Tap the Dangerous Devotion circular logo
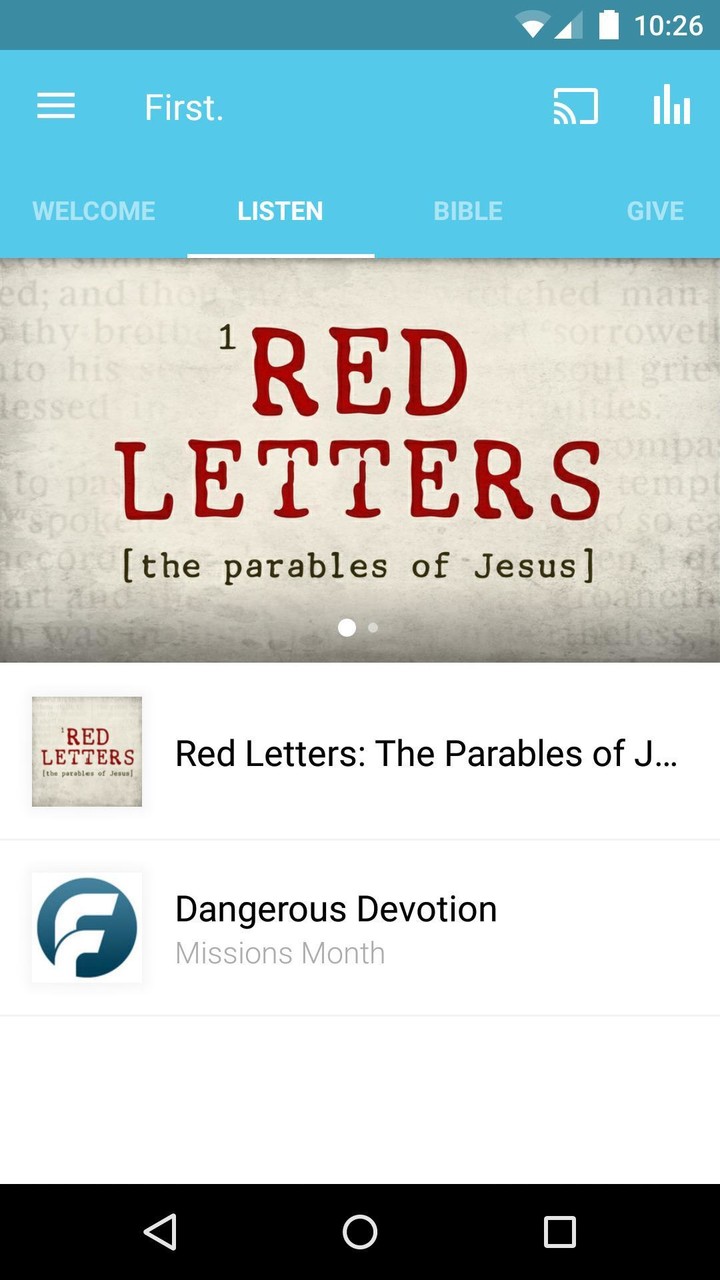This screenshot has width=720, height=1280. 86,927
